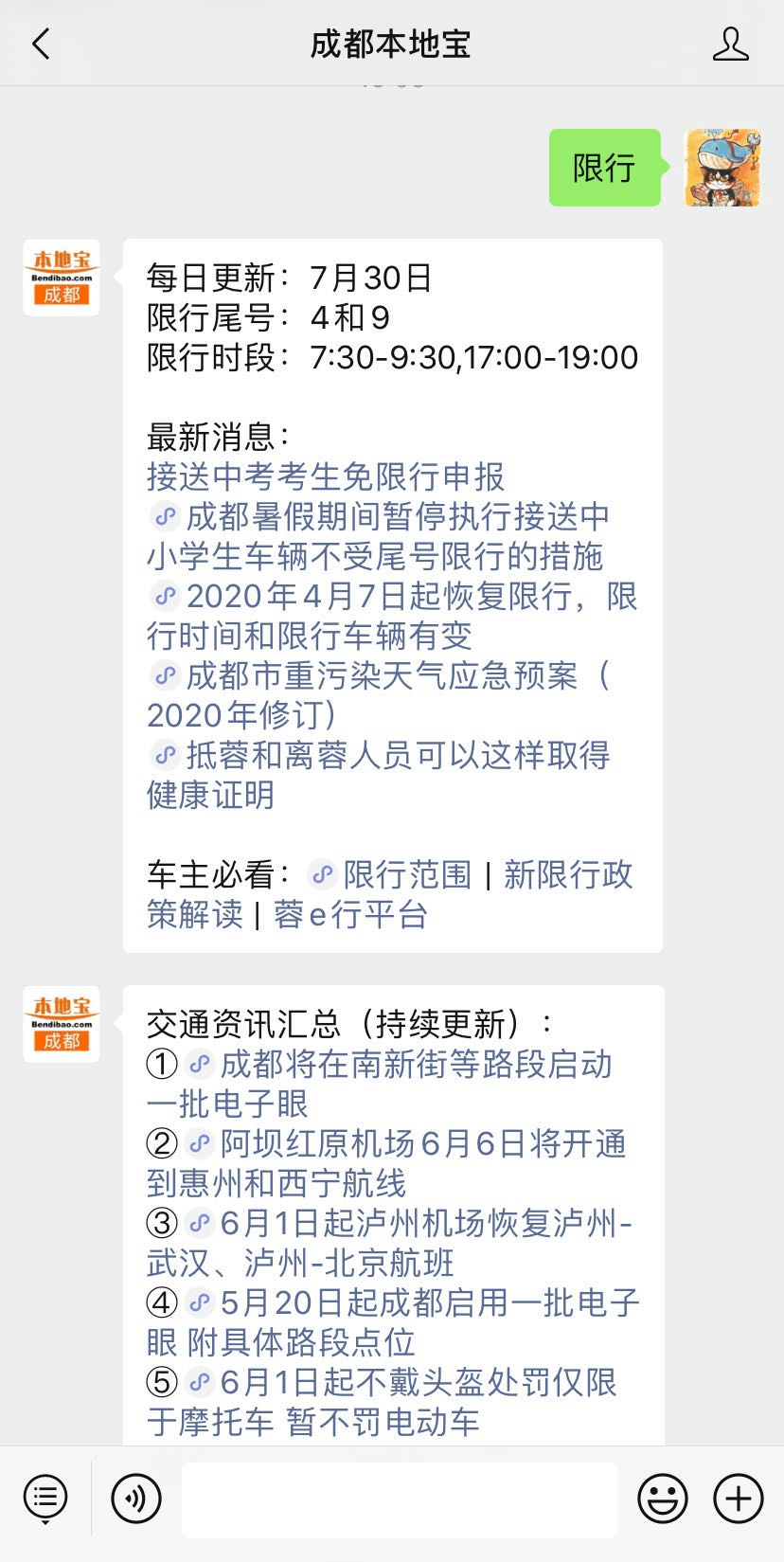Open the 抵蓉和离蓉人员健康证明 link
The image size is (784, 1562).
click(379, 775)
